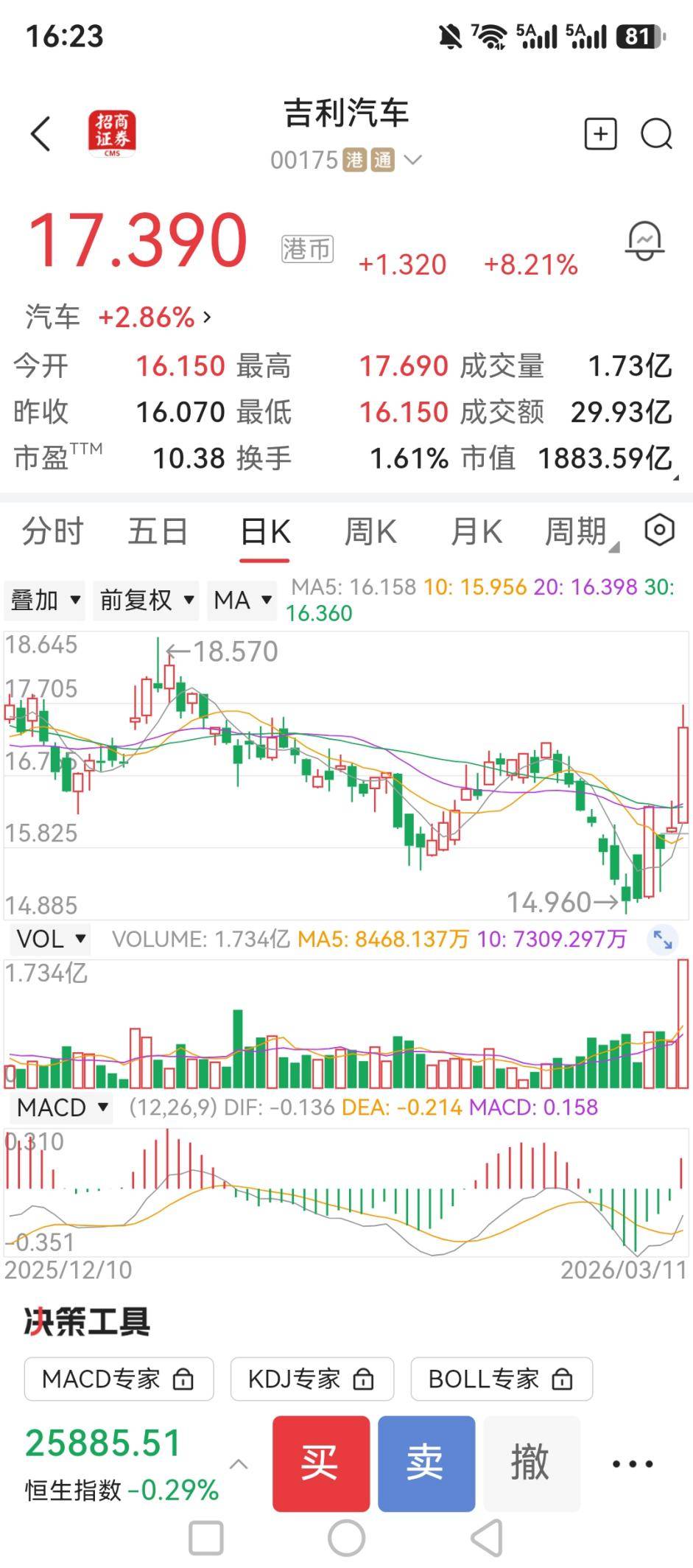This screenshot has height=1568, width=693.
Task: Tap the red 买 buy button
Action: [321, 1463]
